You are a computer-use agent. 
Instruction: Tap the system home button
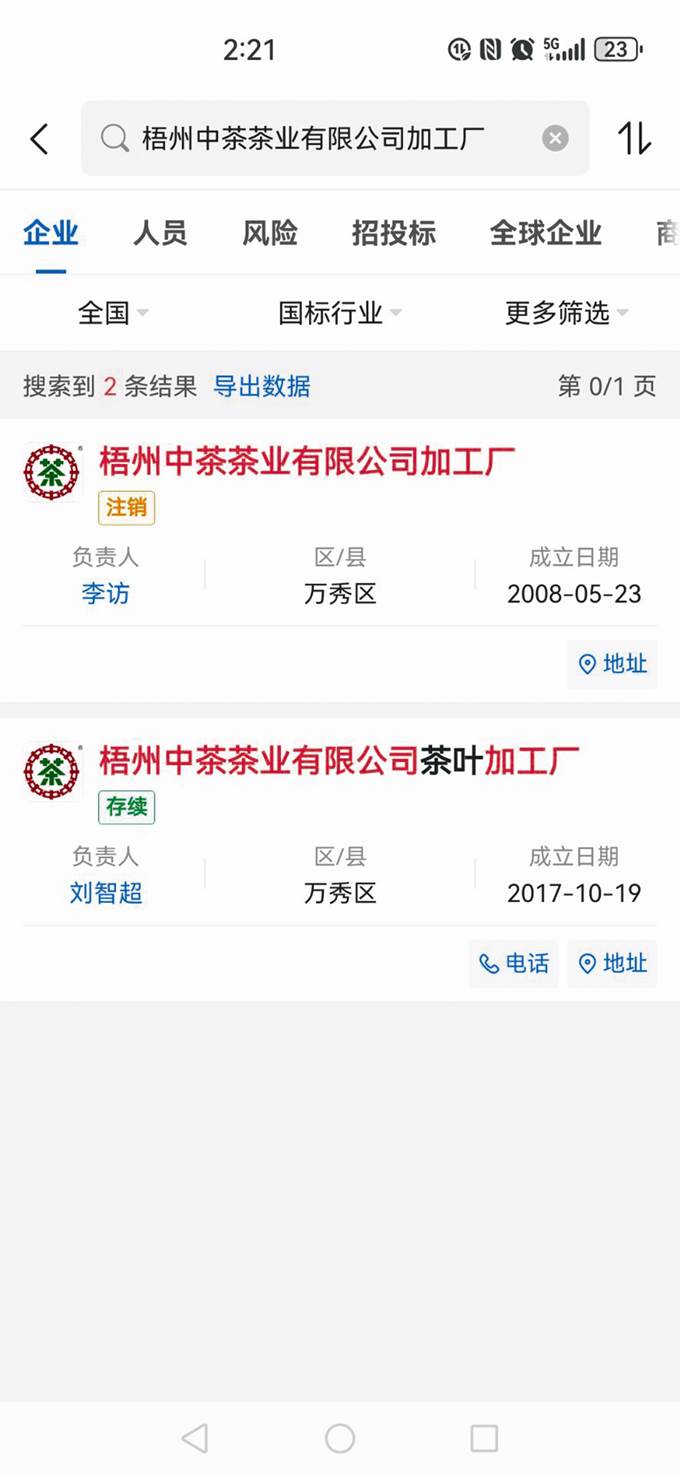(x=340, y=1438)
